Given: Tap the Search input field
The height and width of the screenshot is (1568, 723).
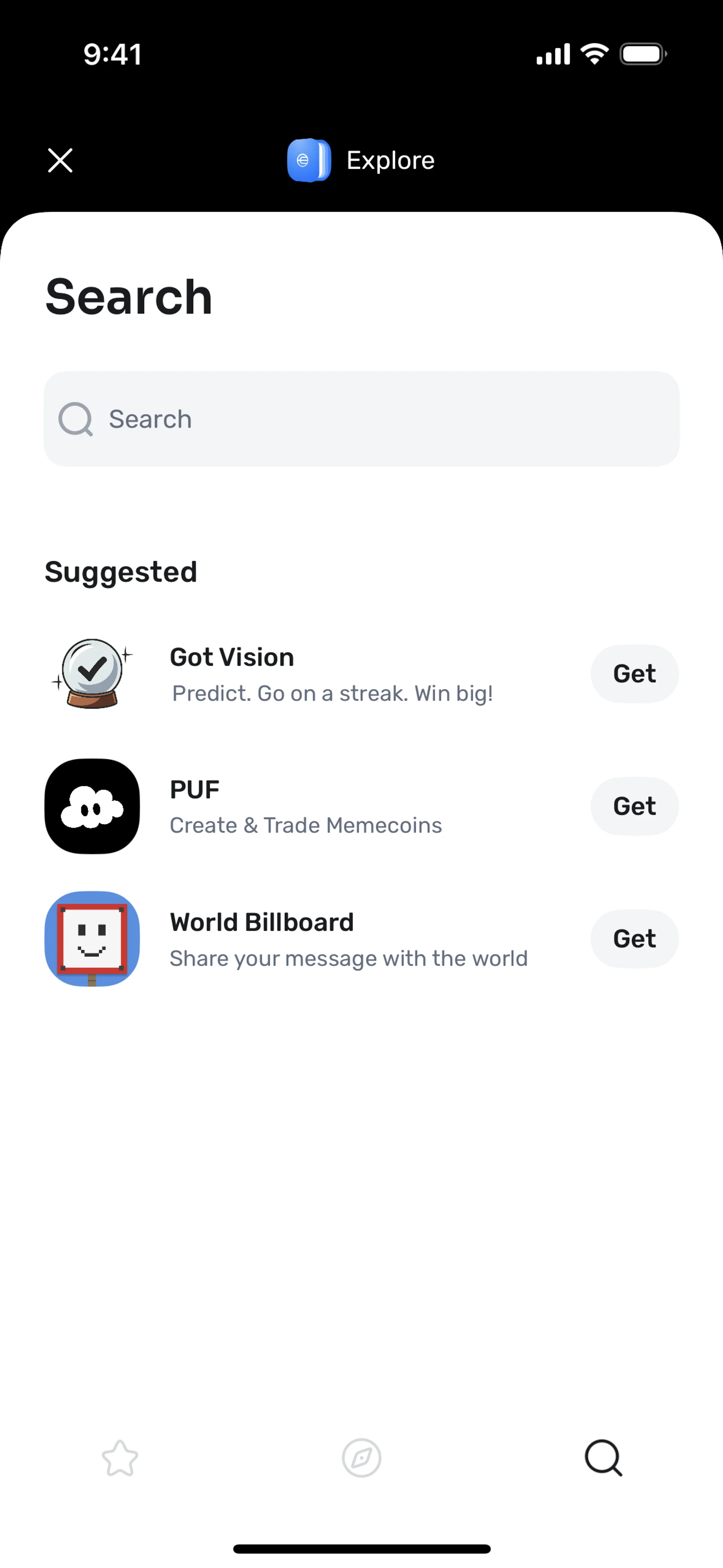Looking at the screenshot, I should (x=361, y=419).
